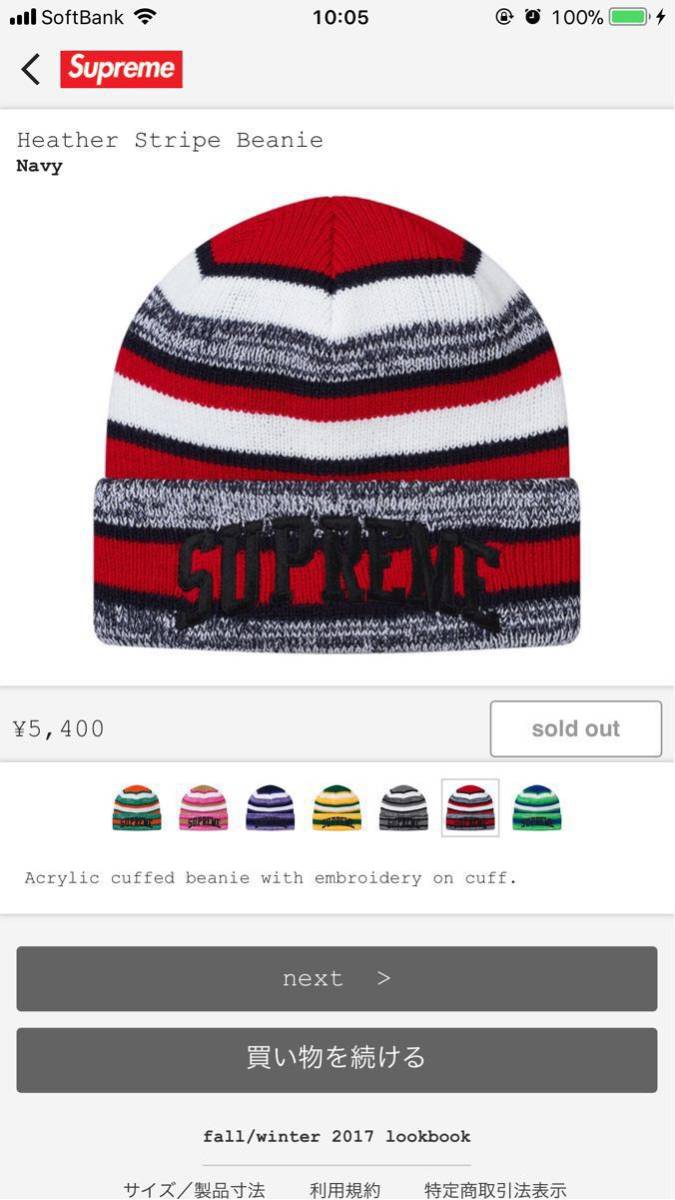Go to the next item
This screenshot has height=1200, width=675.
(x=337, y=979)
